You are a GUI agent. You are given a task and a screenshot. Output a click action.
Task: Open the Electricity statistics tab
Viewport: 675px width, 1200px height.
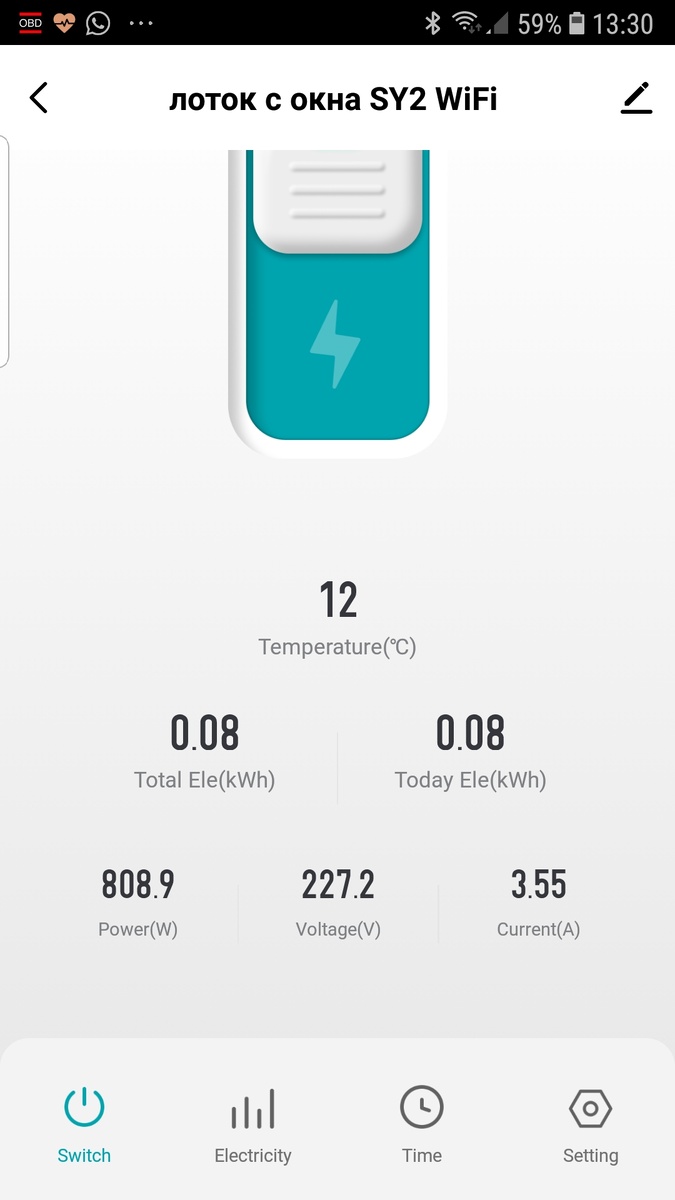click(x=253, y=1126)
